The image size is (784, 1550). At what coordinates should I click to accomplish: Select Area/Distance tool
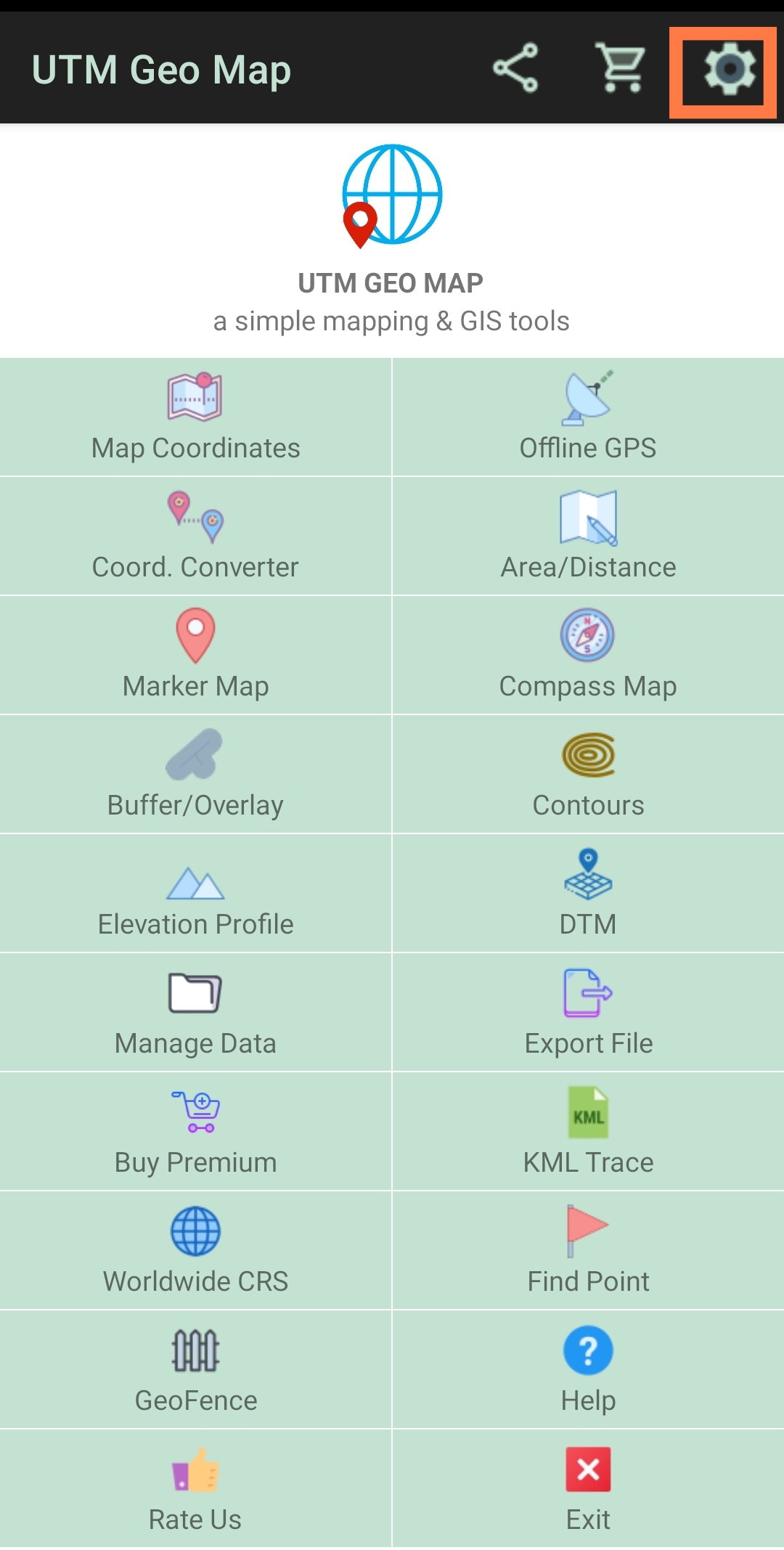[588, 537]
